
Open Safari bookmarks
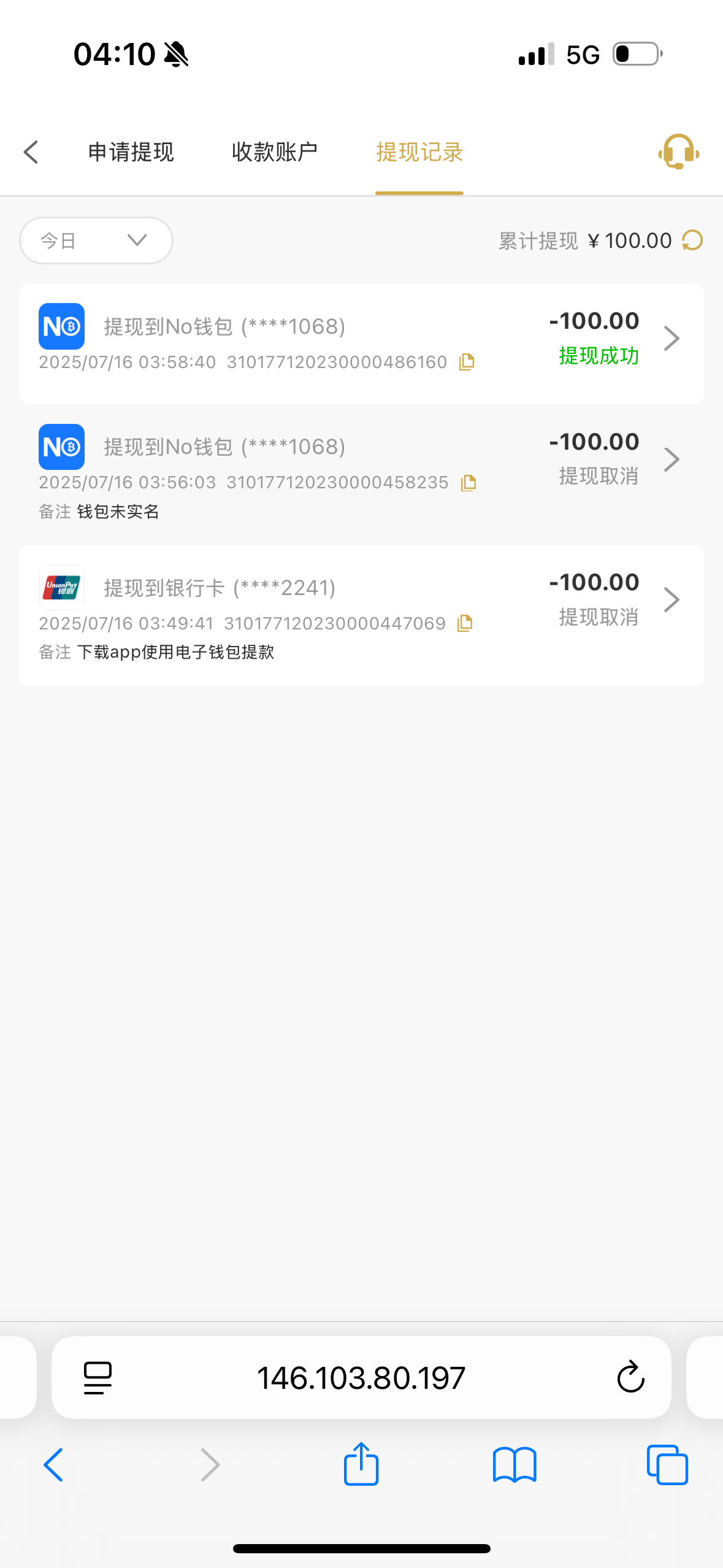click(x=515, y=1464)
